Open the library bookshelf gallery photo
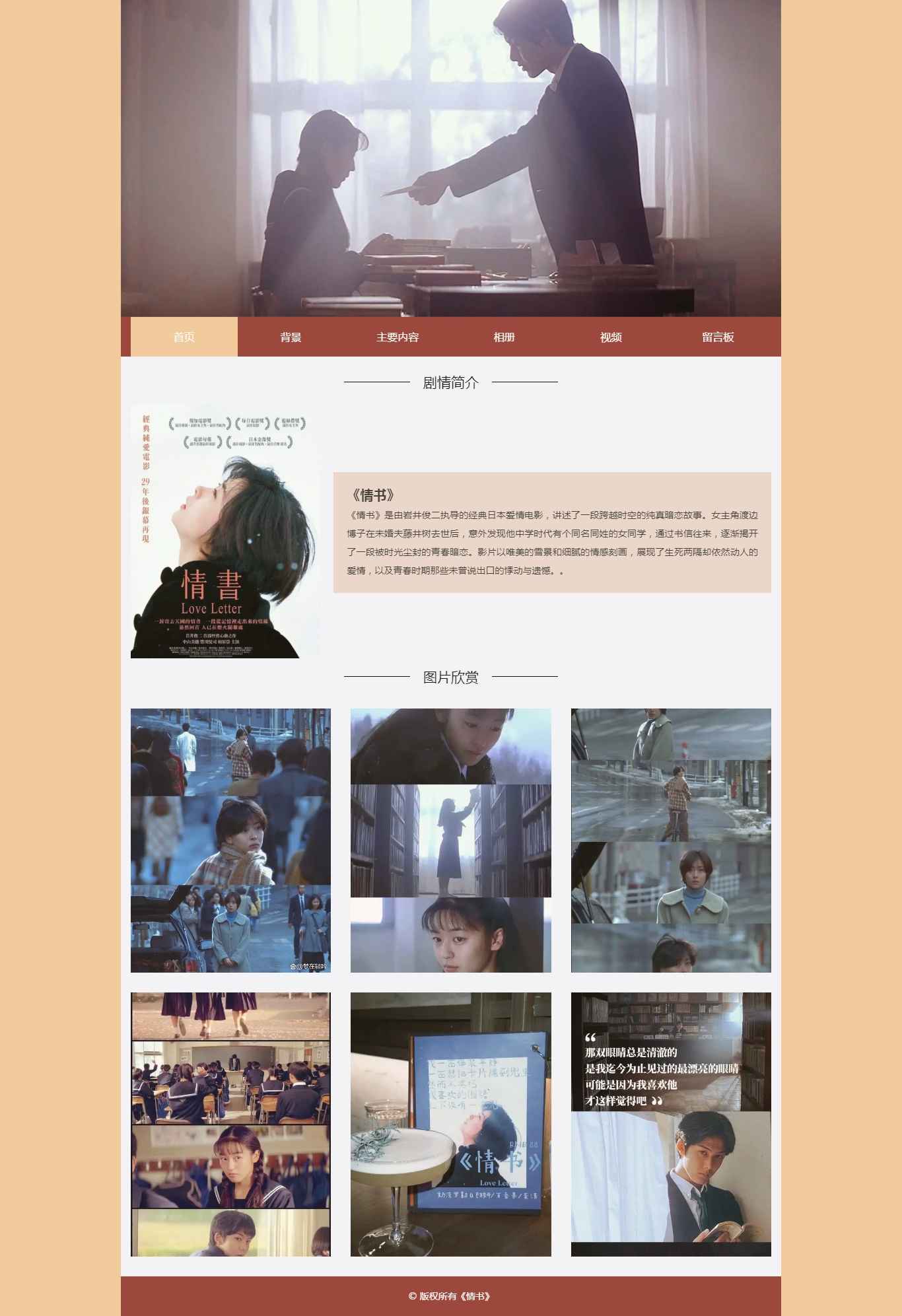The height and width of the screenshot is (1316, 902). (x=450, y=840)
